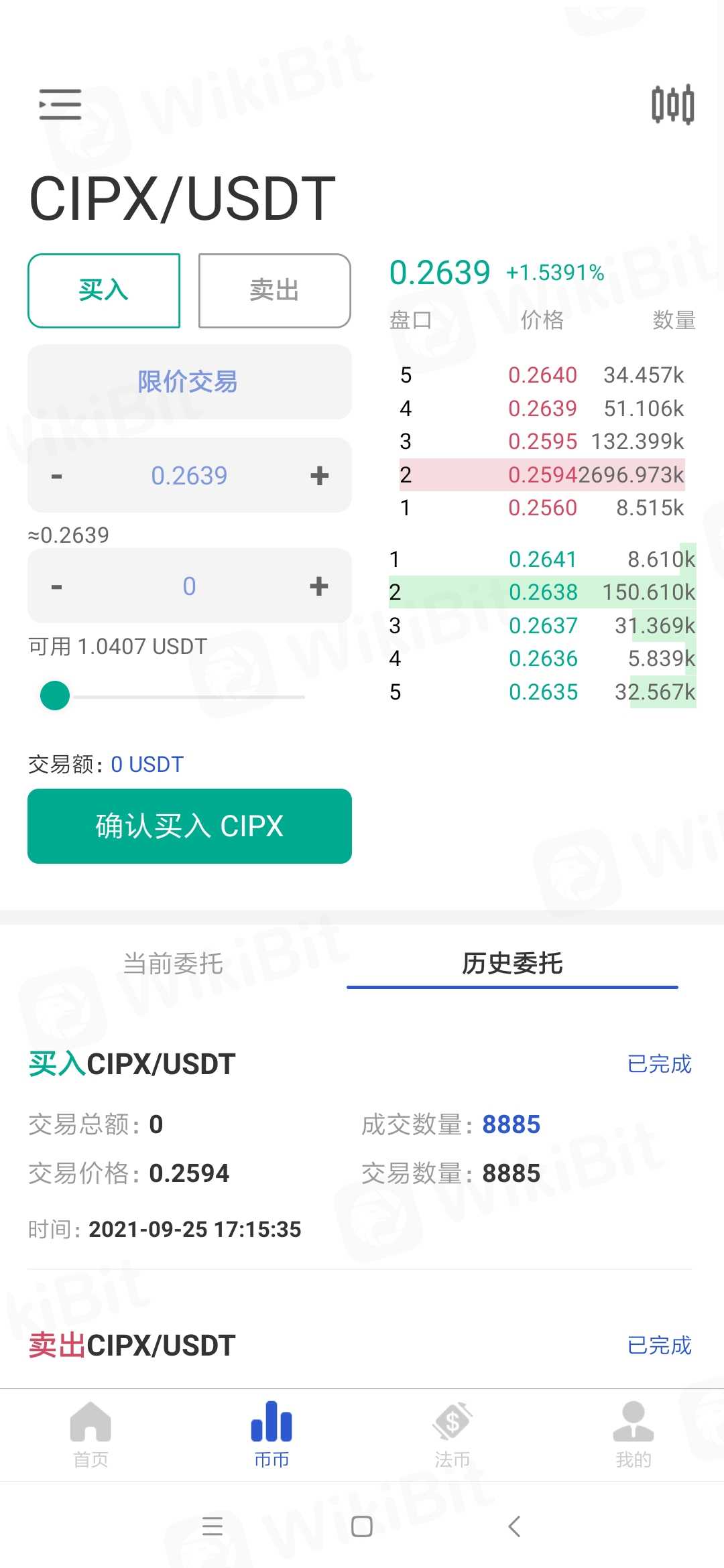The image size is (724, 1568).
Task: Open the candlestick chart view
Action: [x=672, y=105]
